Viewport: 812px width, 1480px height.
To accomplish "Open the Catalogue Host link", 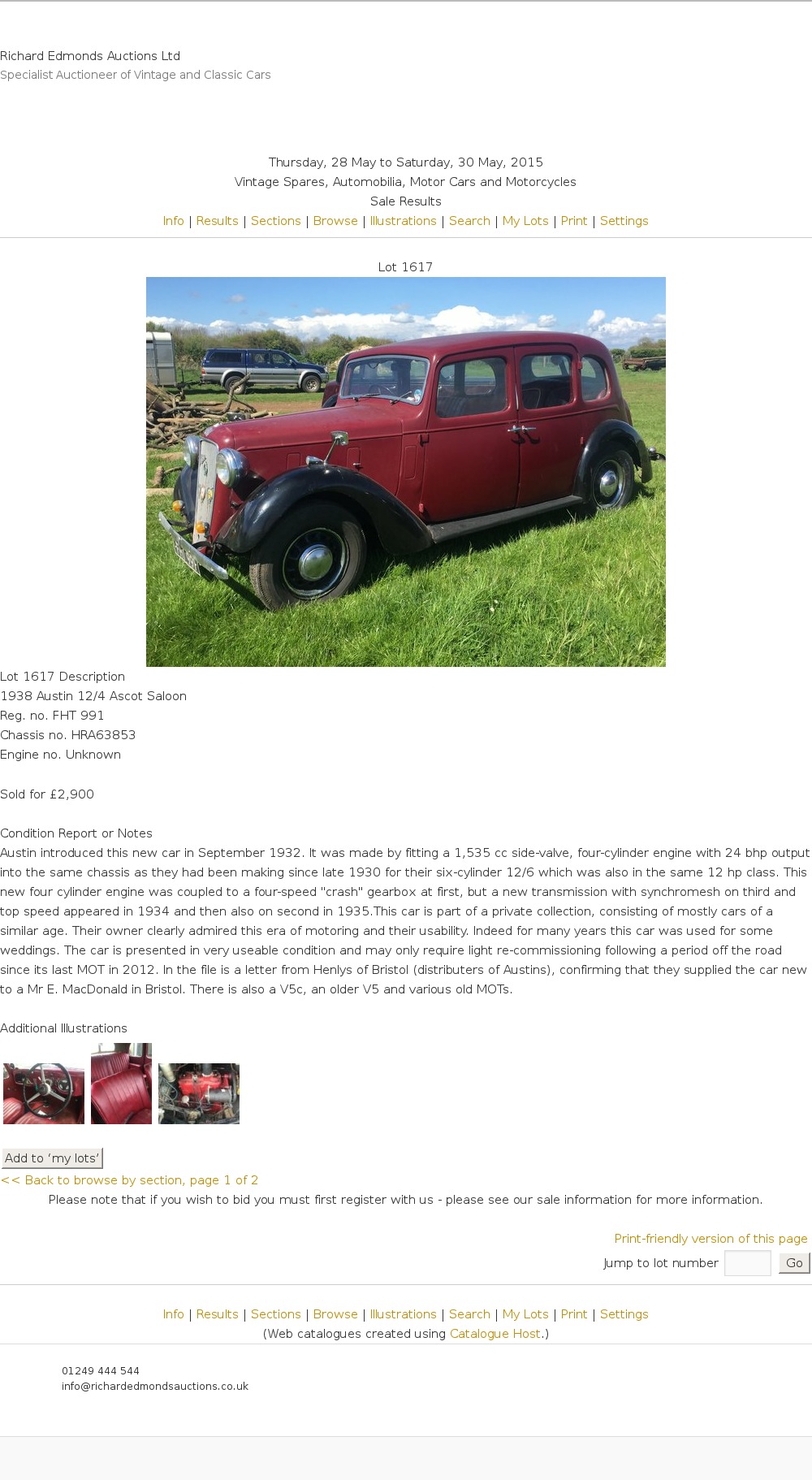I will click(495, 1334).
